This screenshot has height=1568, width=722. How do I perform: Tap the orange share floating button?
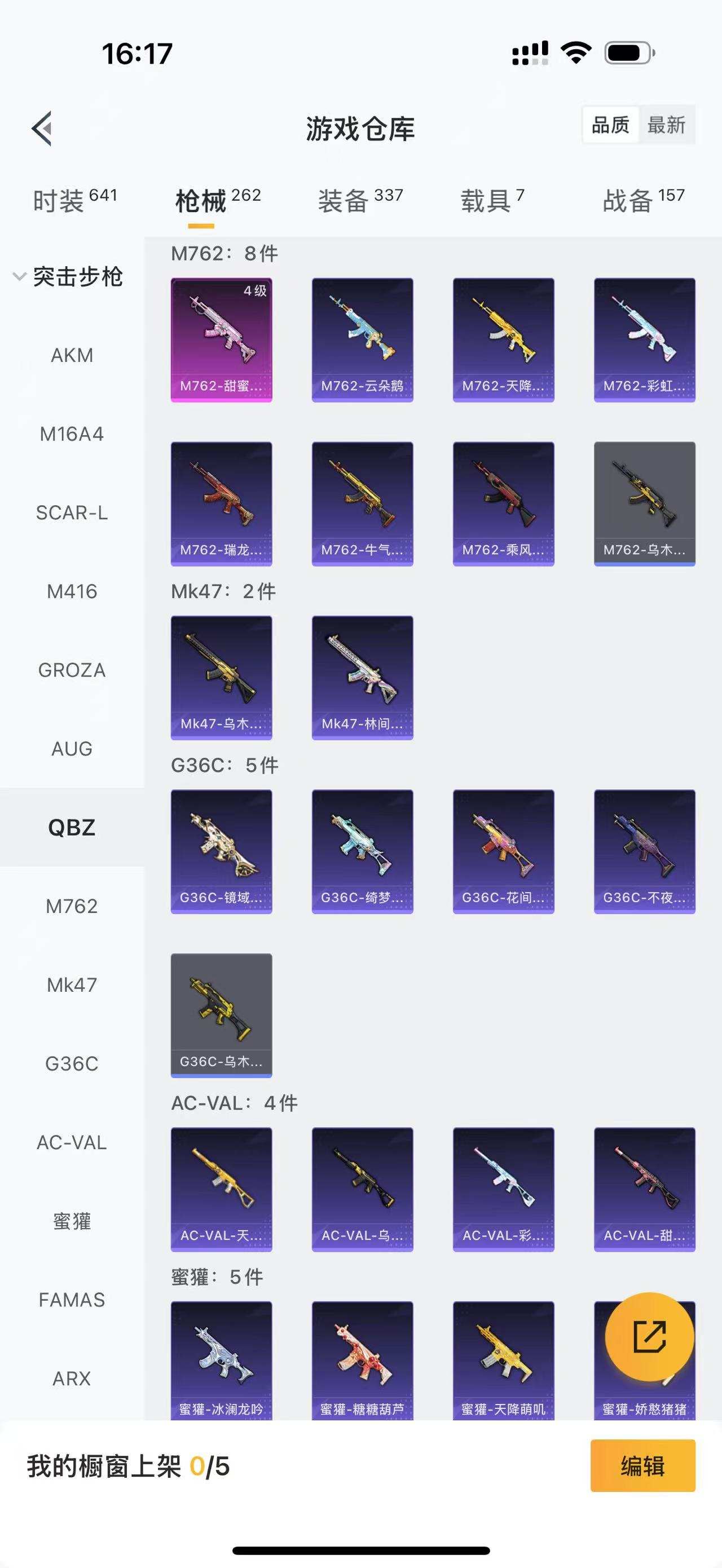coord(650,1337)
